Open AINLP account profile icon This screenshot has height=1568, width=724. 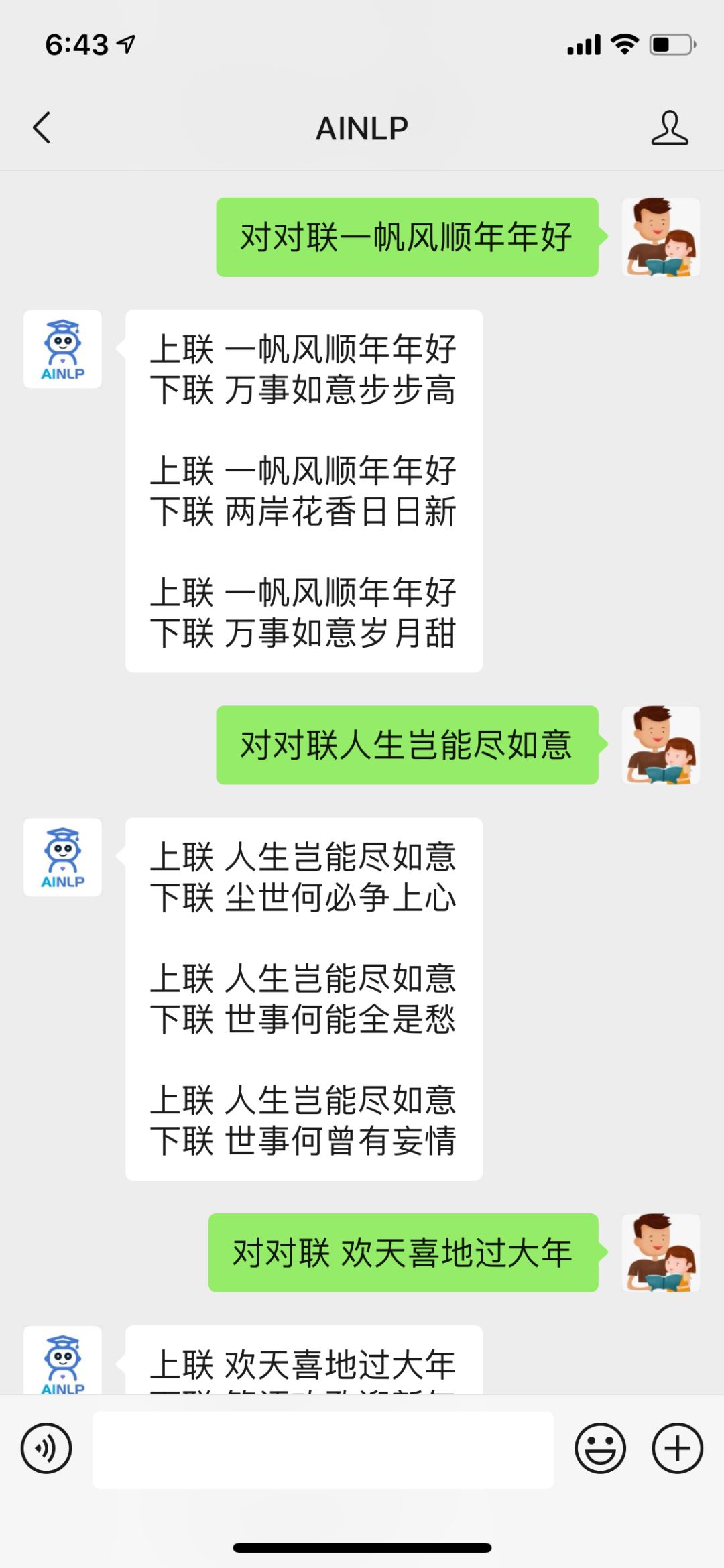click(x=669, y=127)
